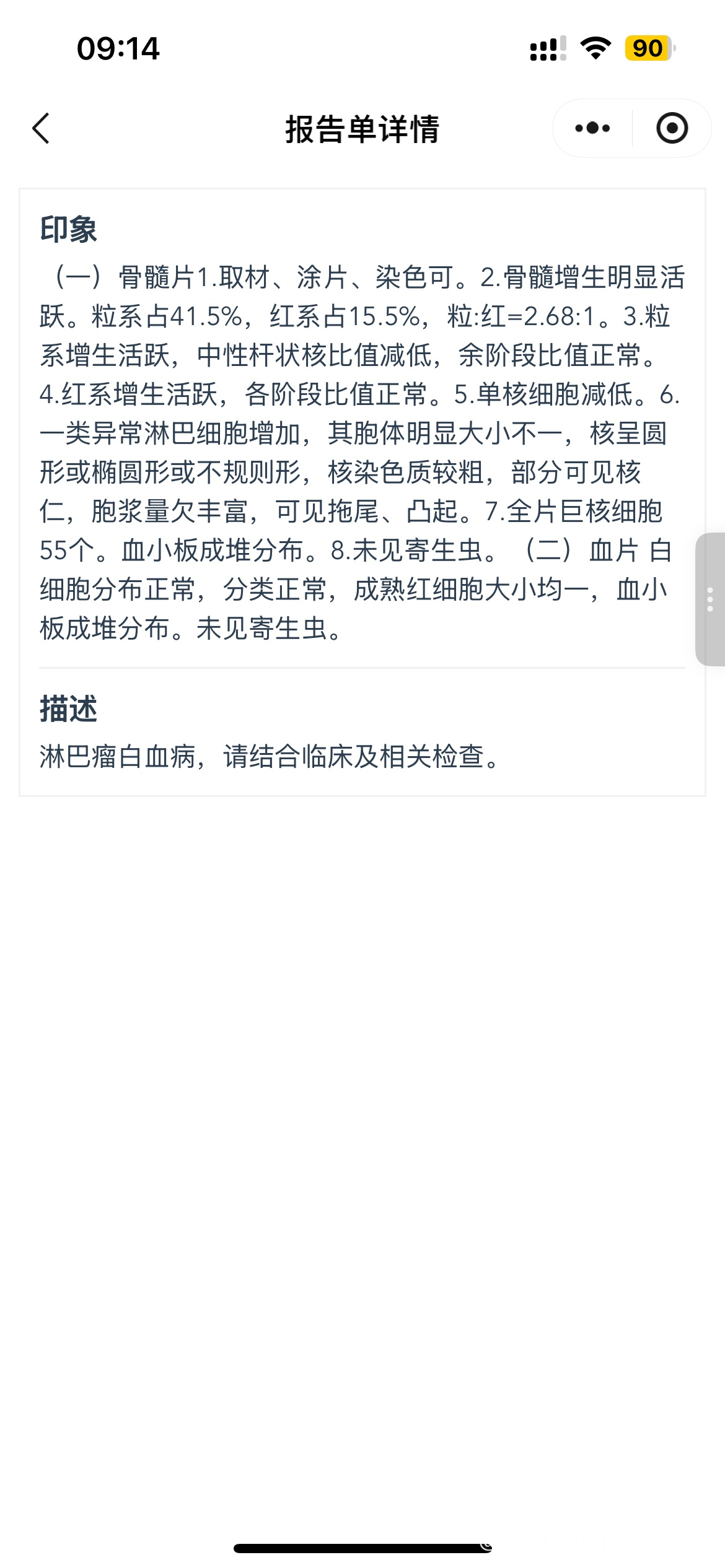The height and width of the screenshot is (1568, 725).
Task: Tap the floating side handle with three dots
Action: (710, 599)
